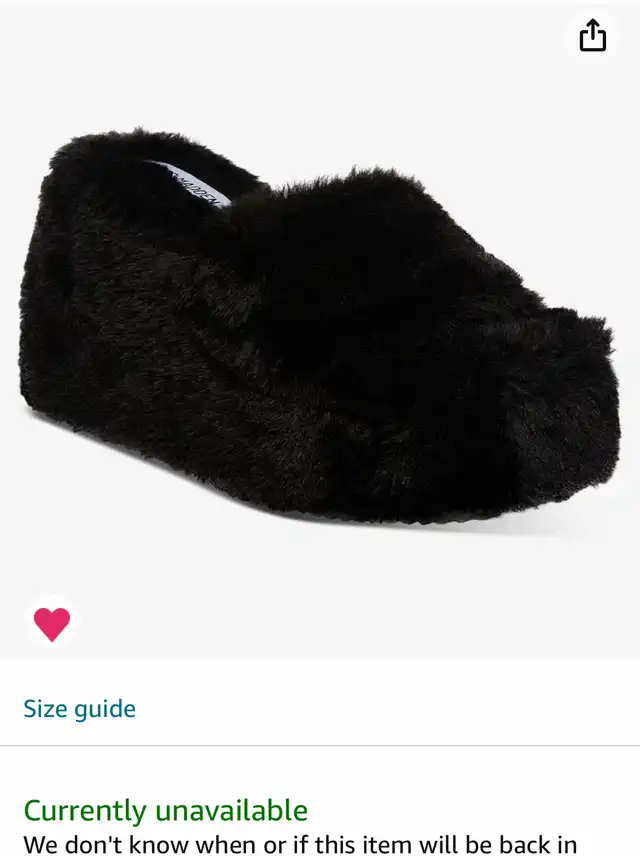Tap the pink heart wishlist icon
Viewport: 640px width, 856px height.
(52, 624)
